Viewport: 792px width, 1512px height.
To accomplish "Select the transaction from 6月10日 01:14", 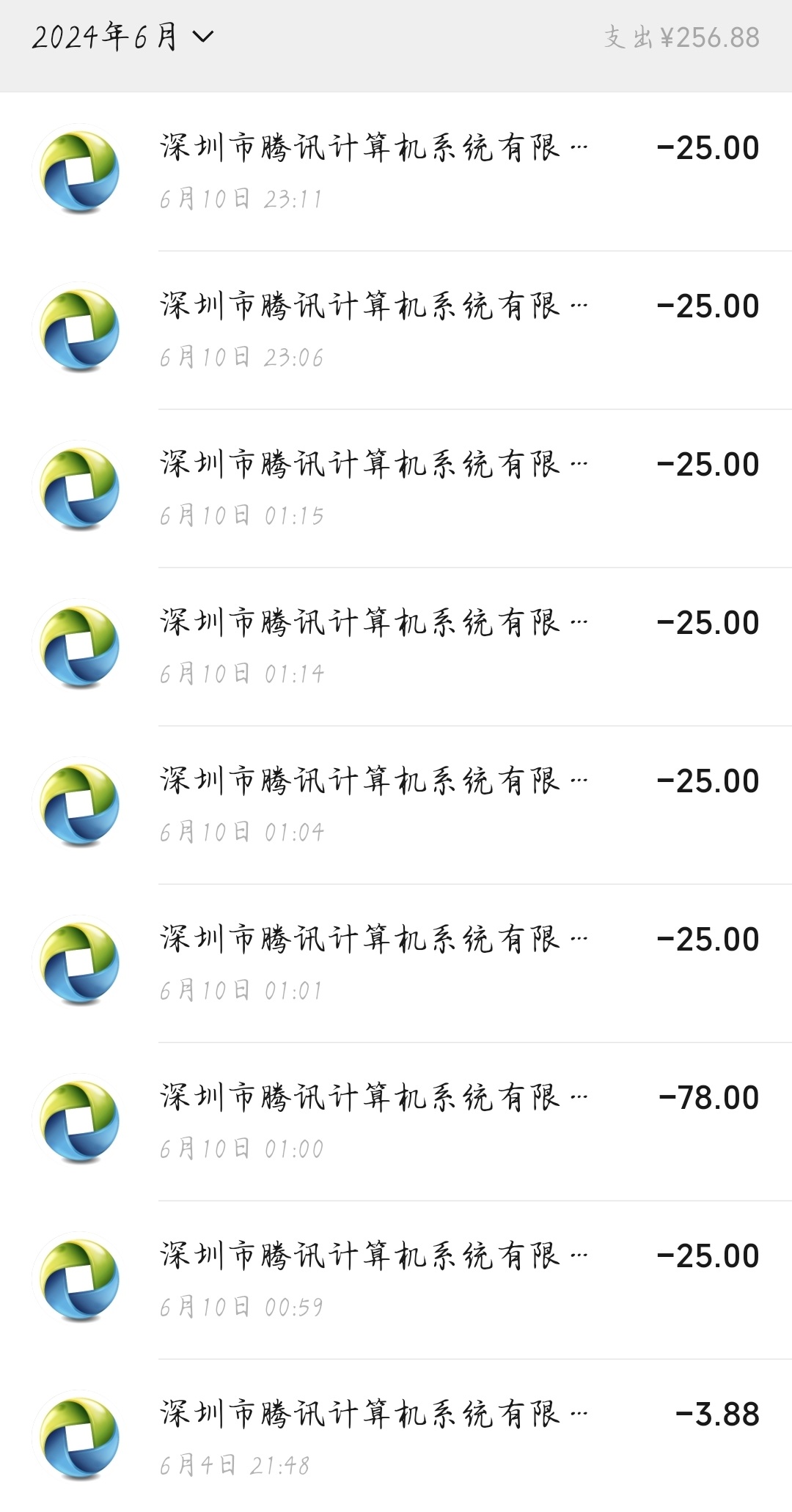I will pos(396,646).
